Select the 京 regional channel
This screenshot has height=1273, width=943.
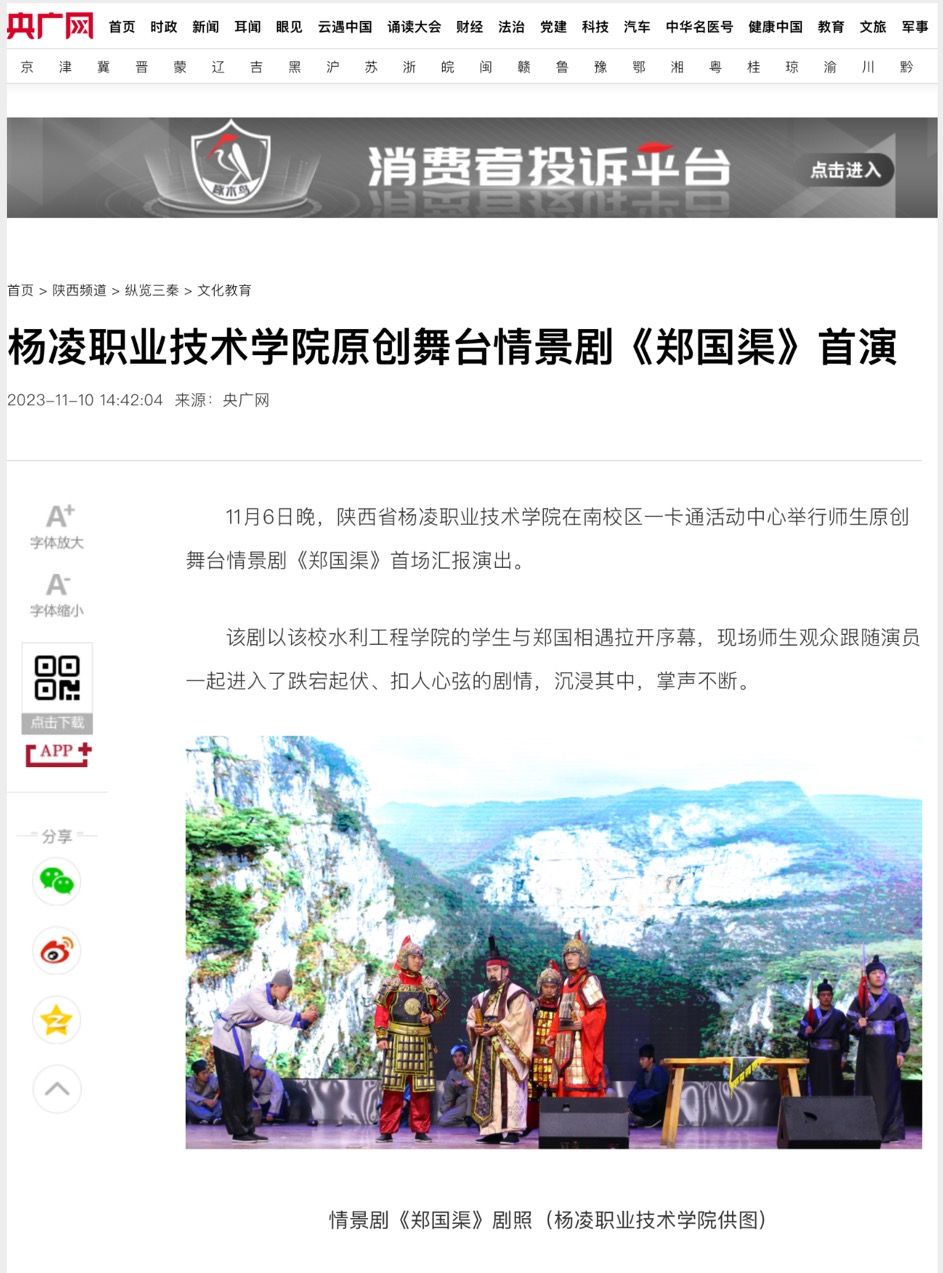point(27,67)
